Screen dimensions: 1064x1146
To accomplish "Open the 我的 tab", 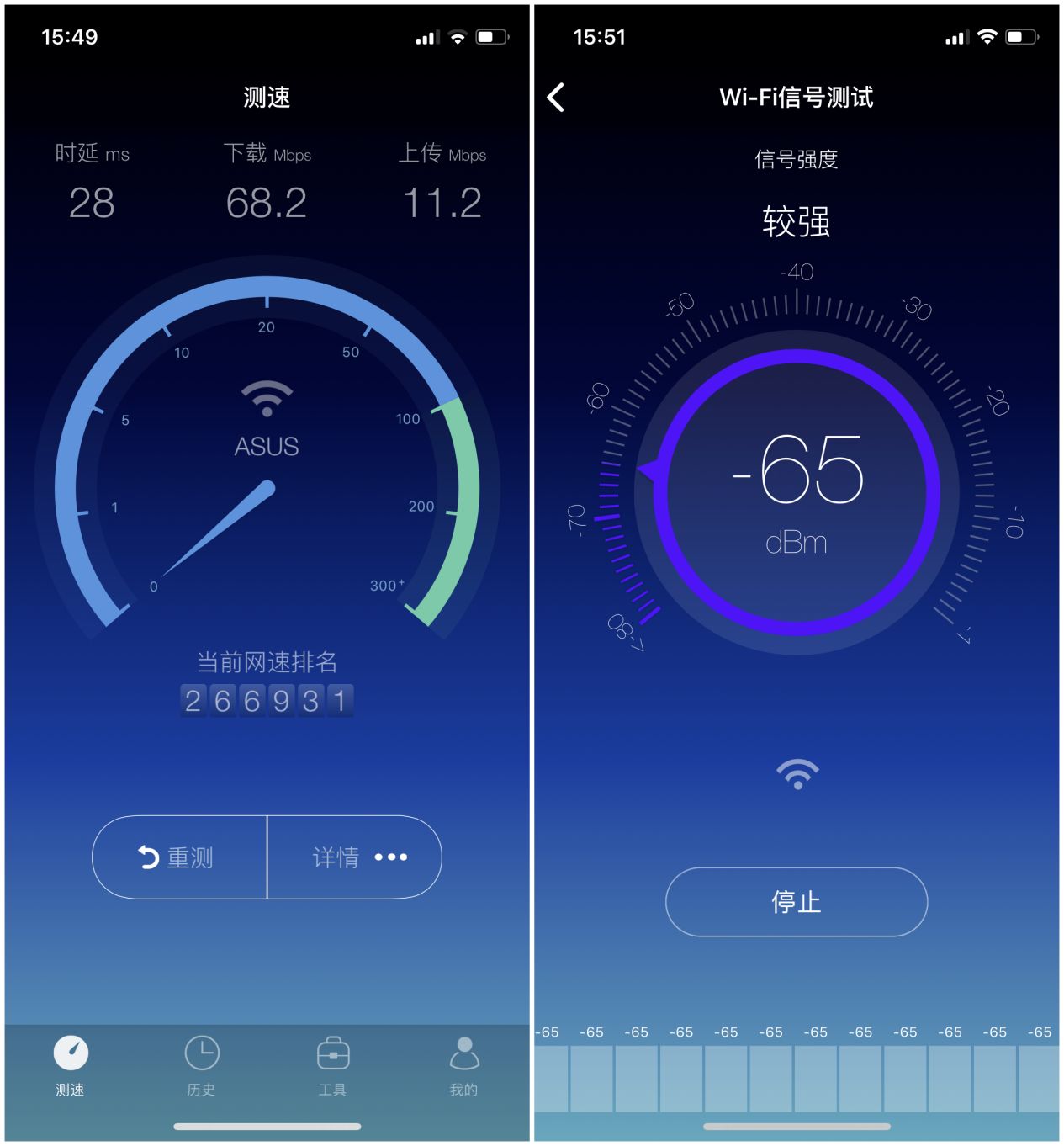I will (x=463, y=1065).
